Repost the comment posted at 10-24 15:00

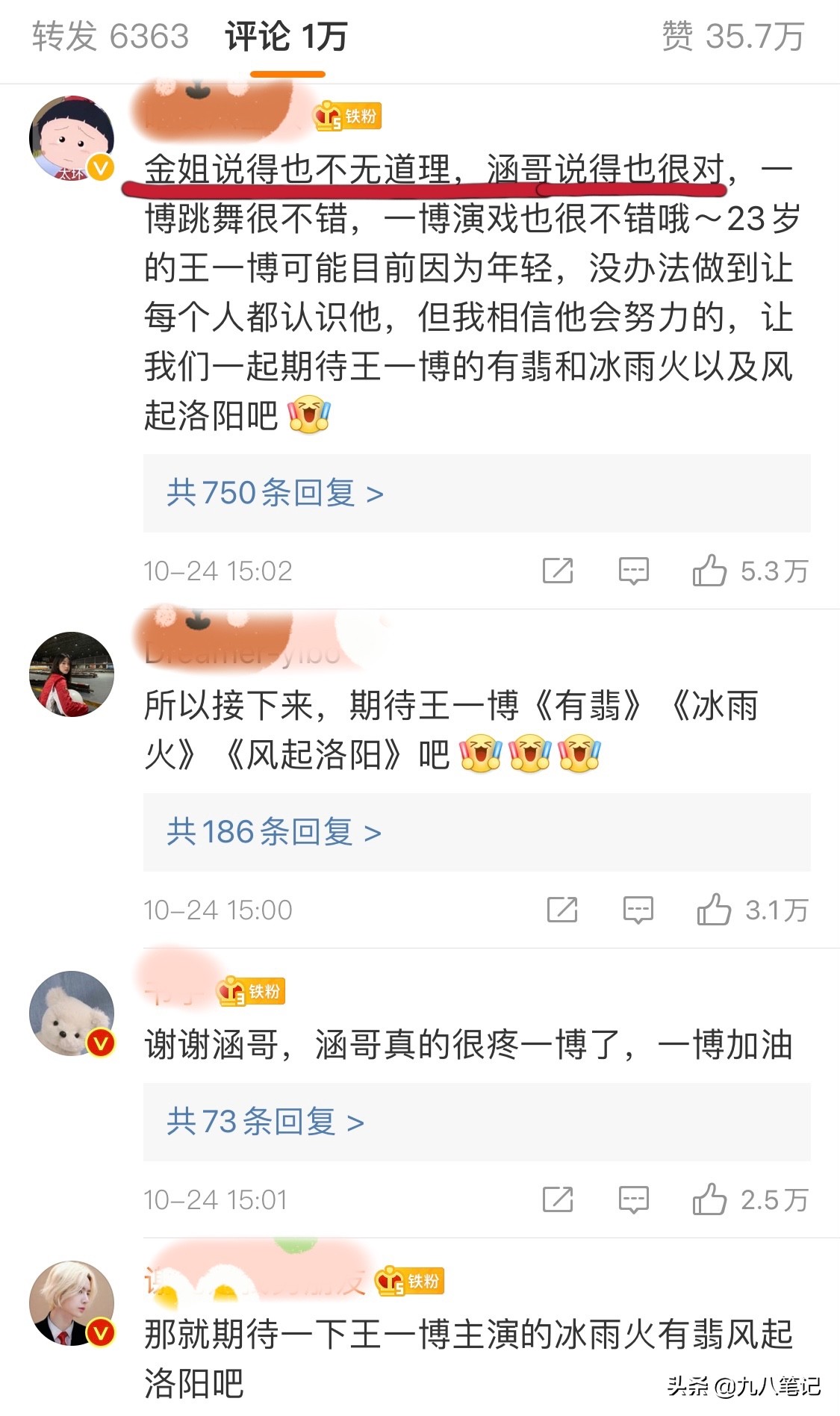tap(561, 910)
